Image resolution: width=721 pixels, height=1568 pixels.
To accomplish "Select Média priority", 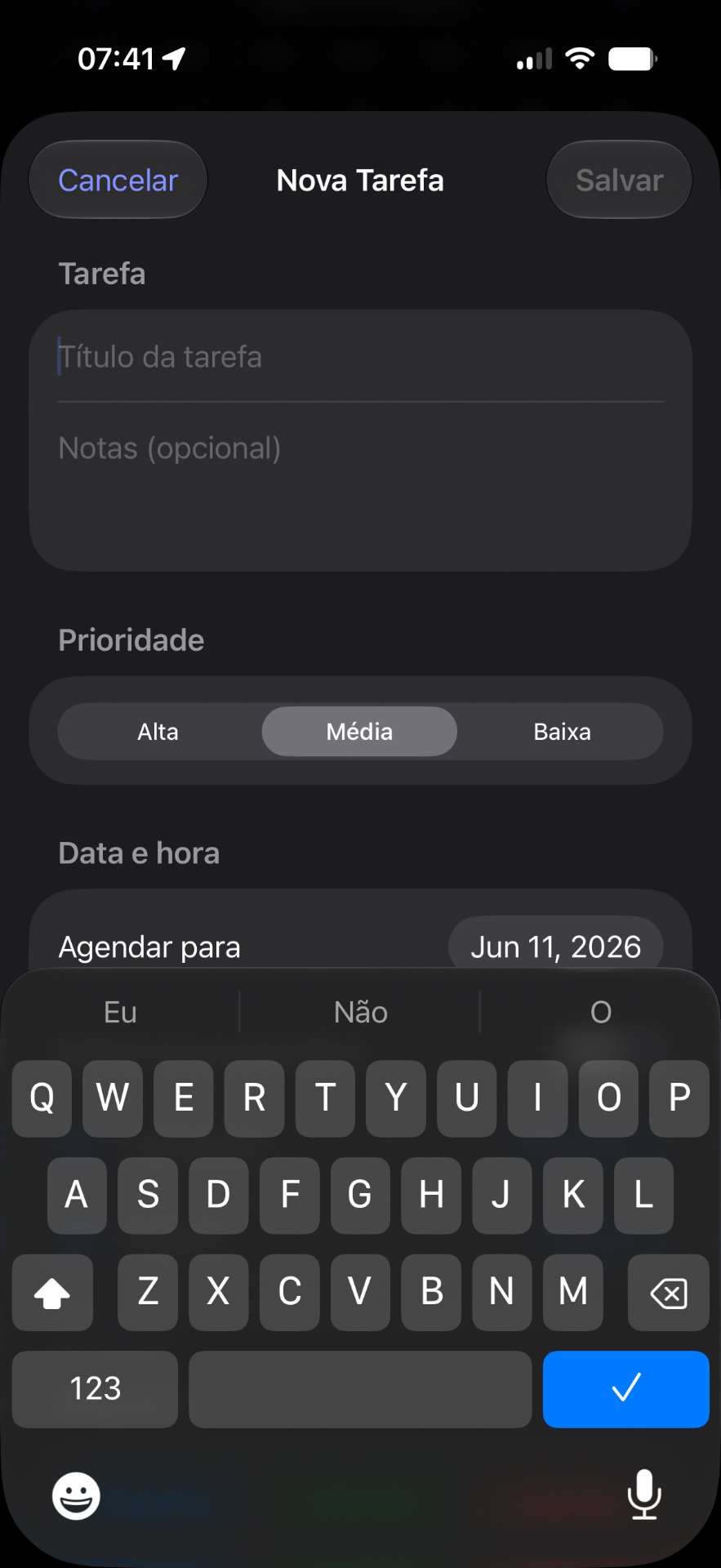I will (x=359, y=732).
